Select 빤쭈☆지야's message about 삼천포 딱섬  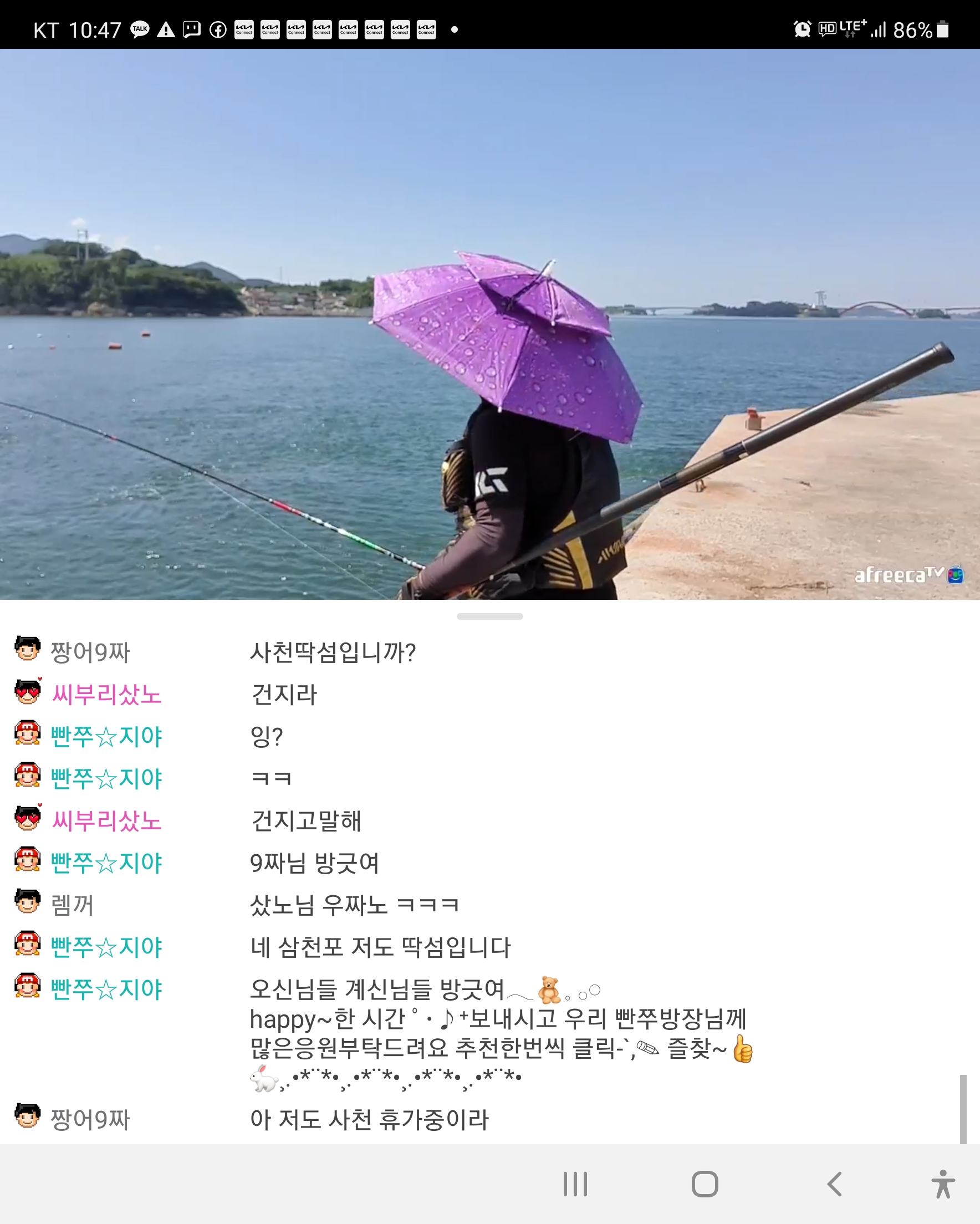tap(380, 947)
